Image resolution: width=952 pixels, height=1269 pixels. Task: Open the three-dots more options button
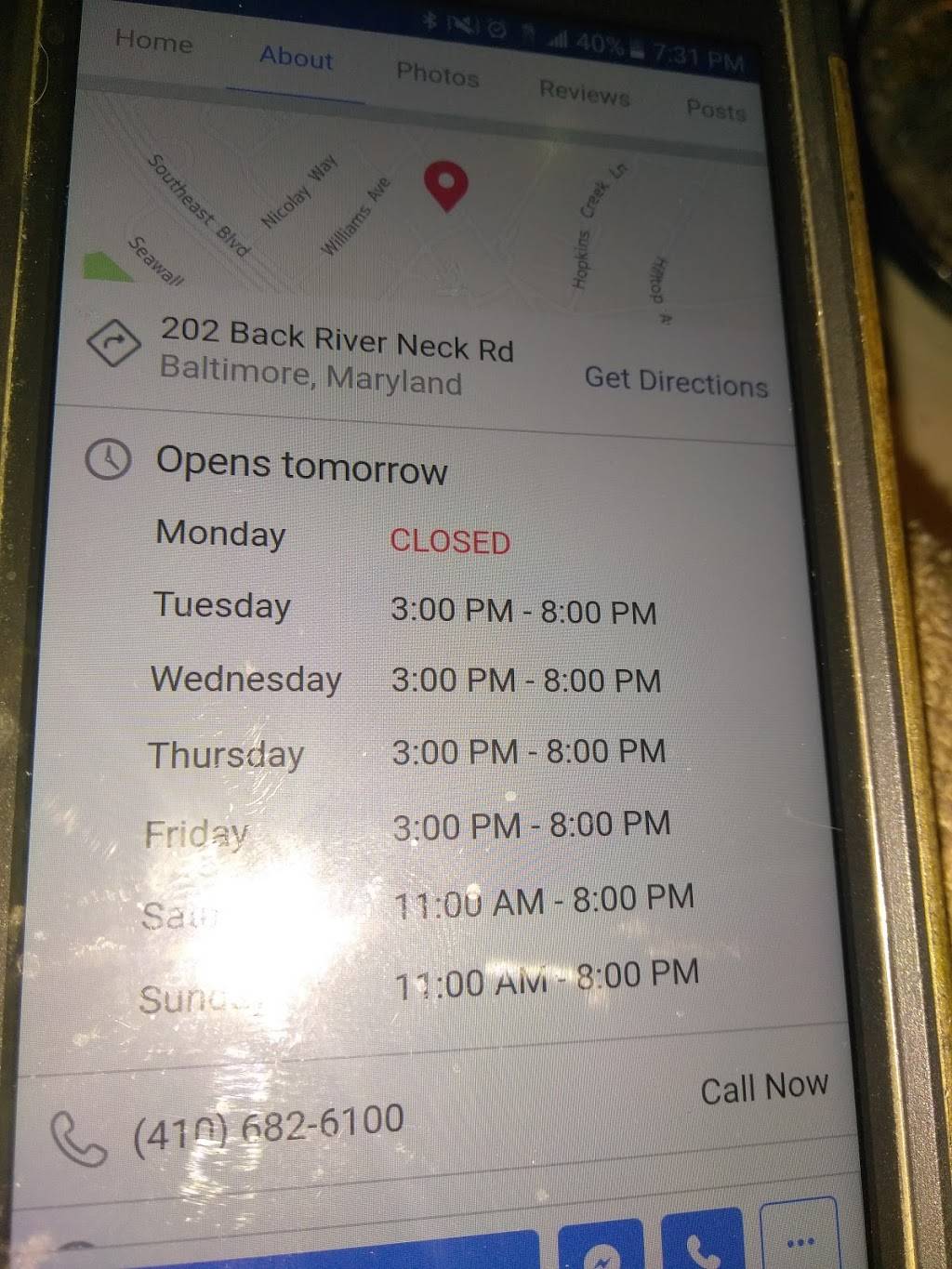[x=800, y=1240]
